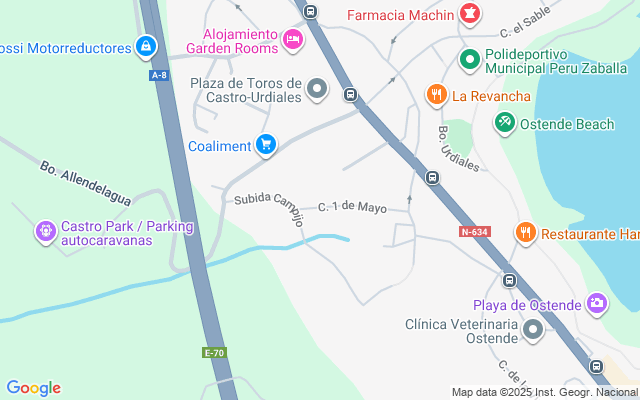
Task: Open La Revancha restaurant pin
Action: (x=436, y=96)
